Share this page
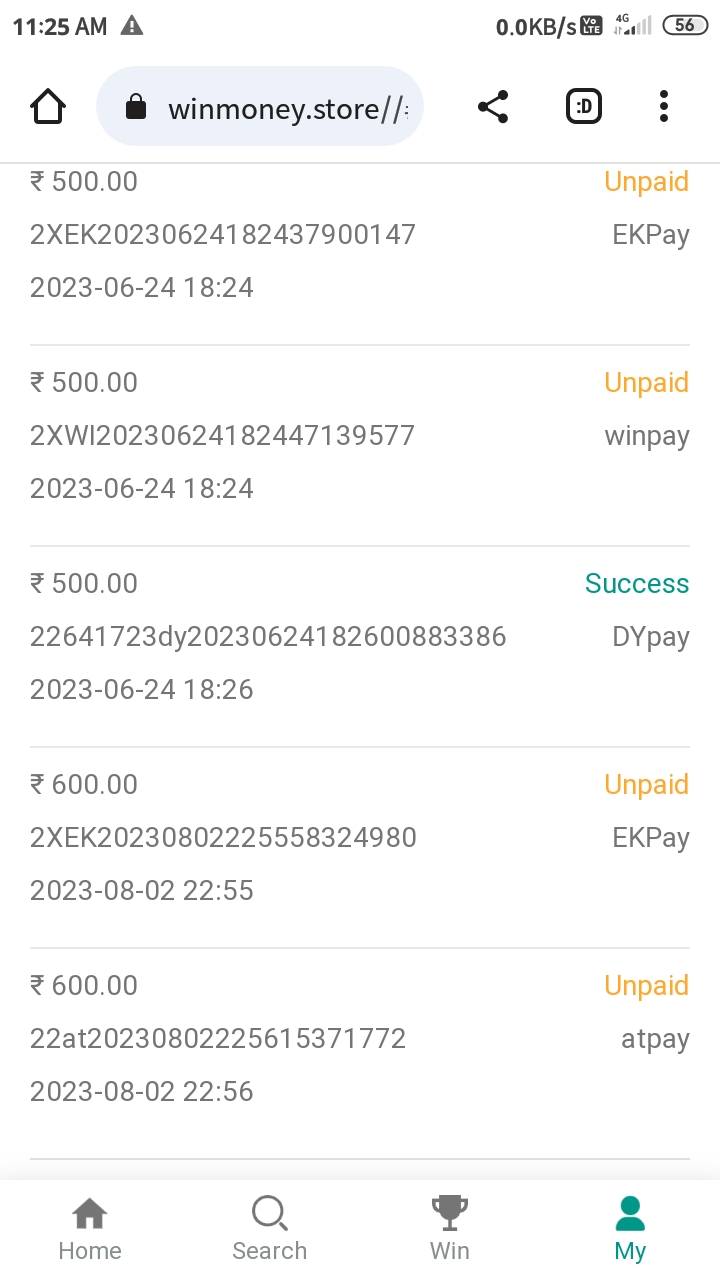The image size is (720, 1280). 493,107
